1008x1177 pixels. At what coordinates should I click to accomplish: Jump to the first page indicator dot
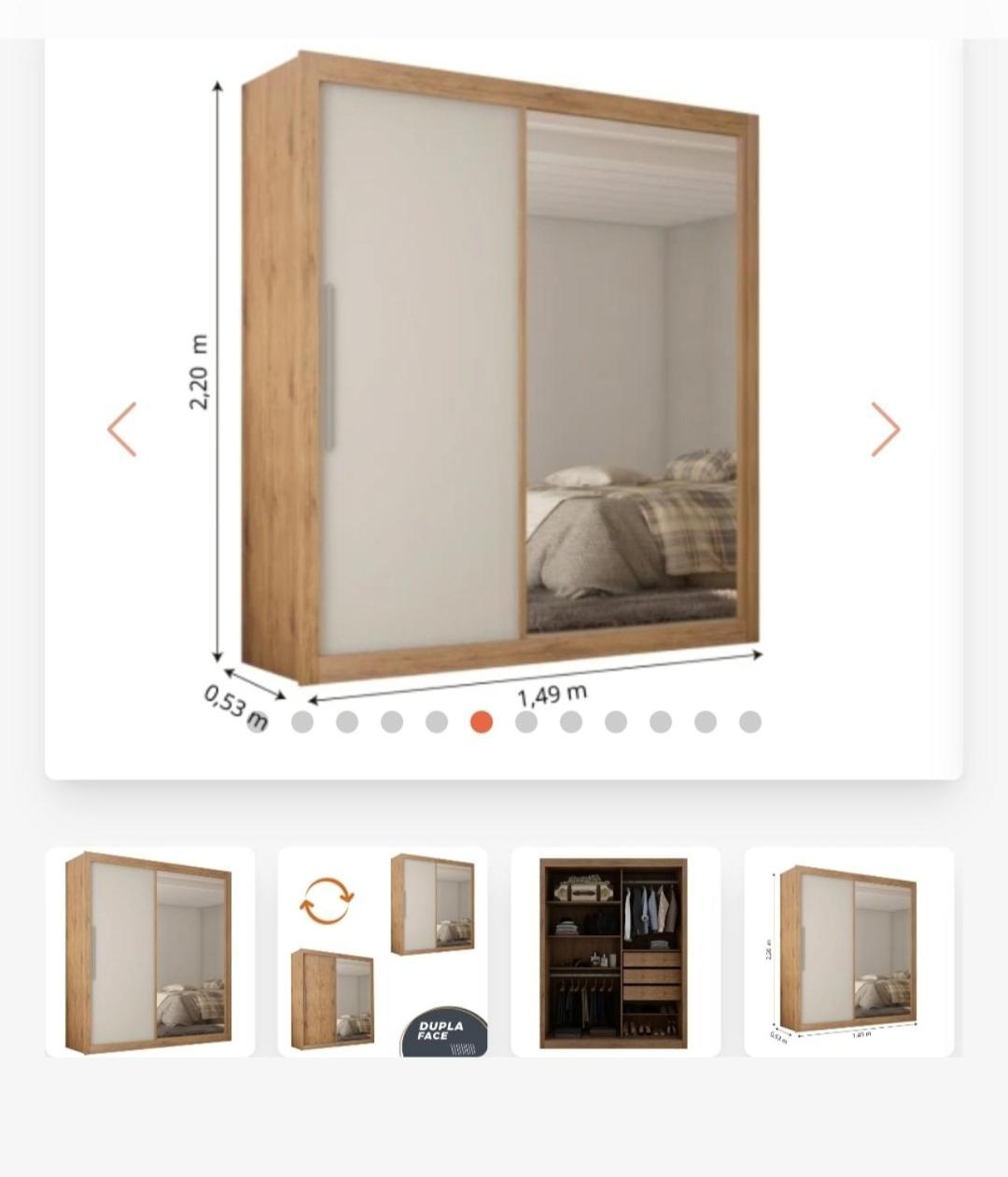pos(259,722)
